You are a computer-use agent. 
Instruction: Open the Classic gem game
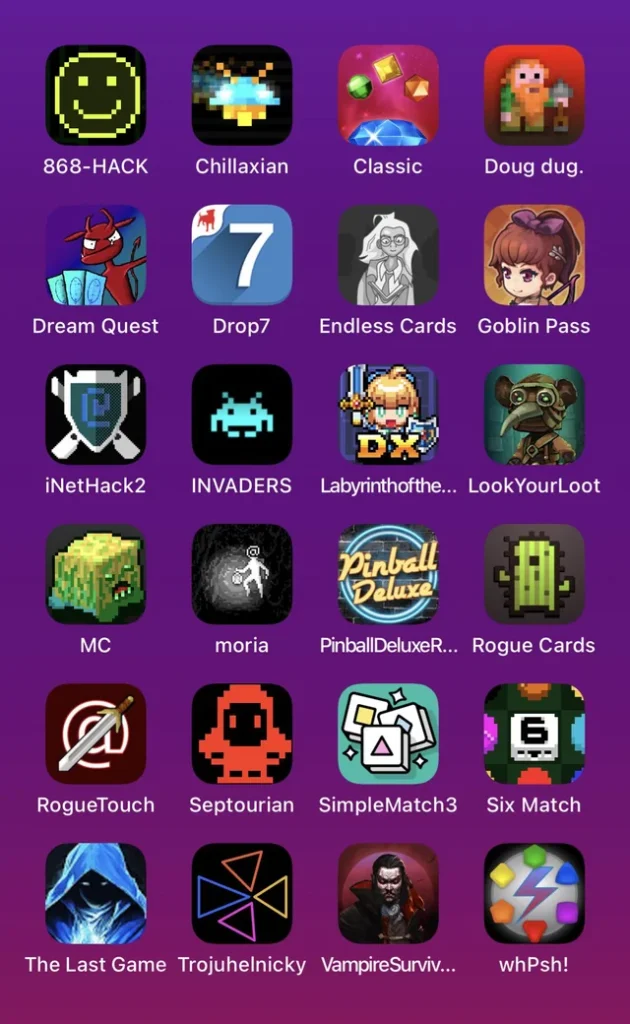pyautogui.click(x=388, y=95)
